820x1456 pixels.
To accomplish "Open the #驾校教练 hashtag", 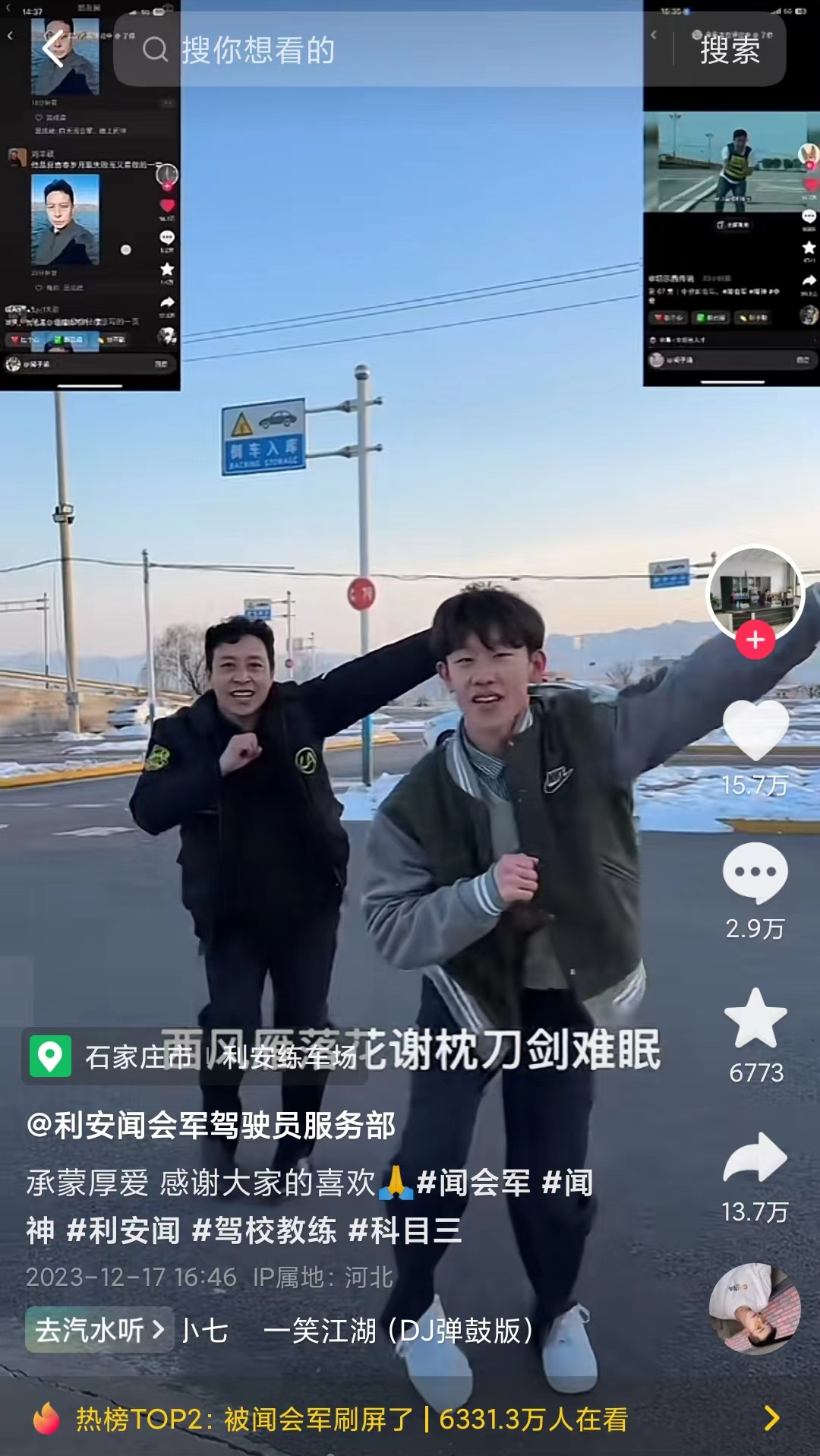I will (x=264, y=1230).
